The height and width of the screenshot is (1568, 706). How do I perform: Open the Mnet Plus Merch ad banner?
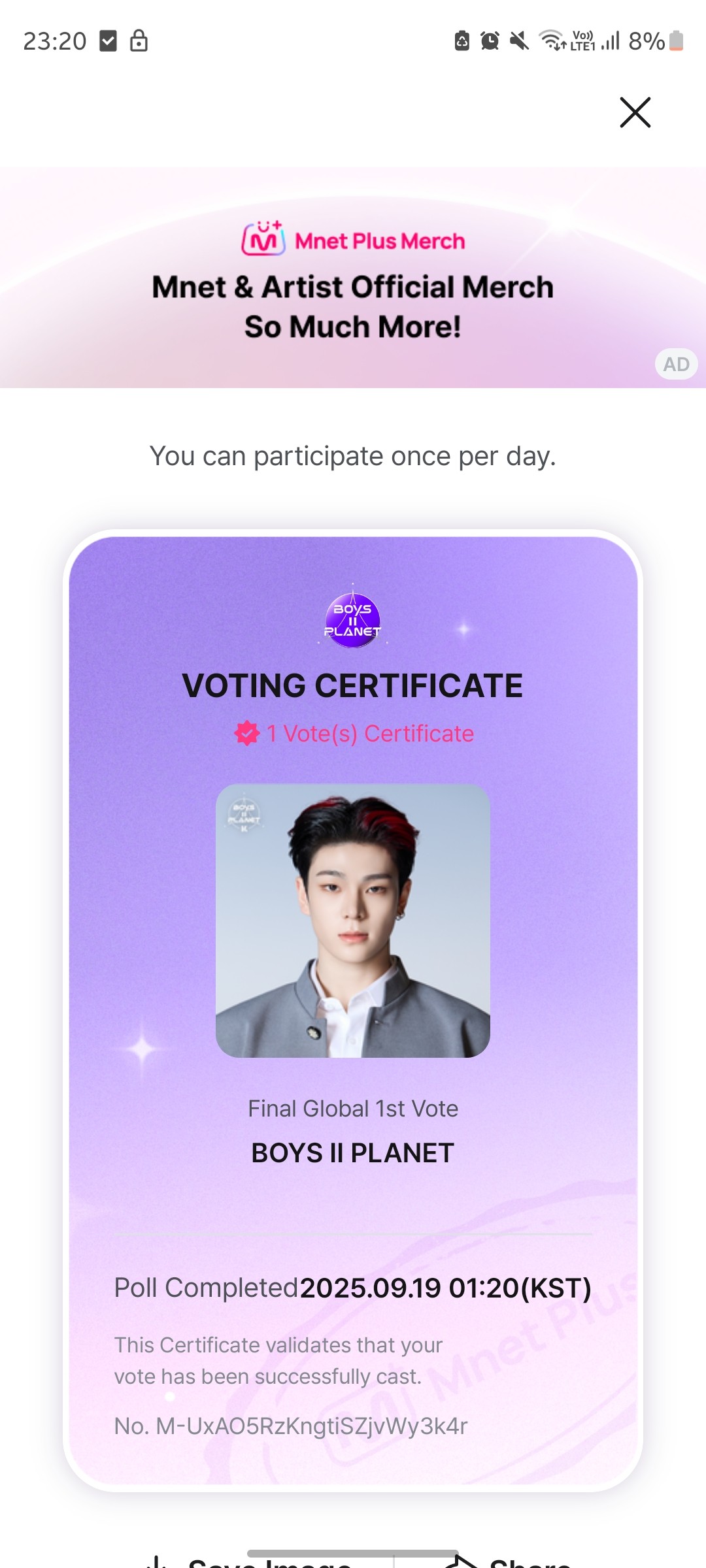pyautogui.click(x=353, y=278)
